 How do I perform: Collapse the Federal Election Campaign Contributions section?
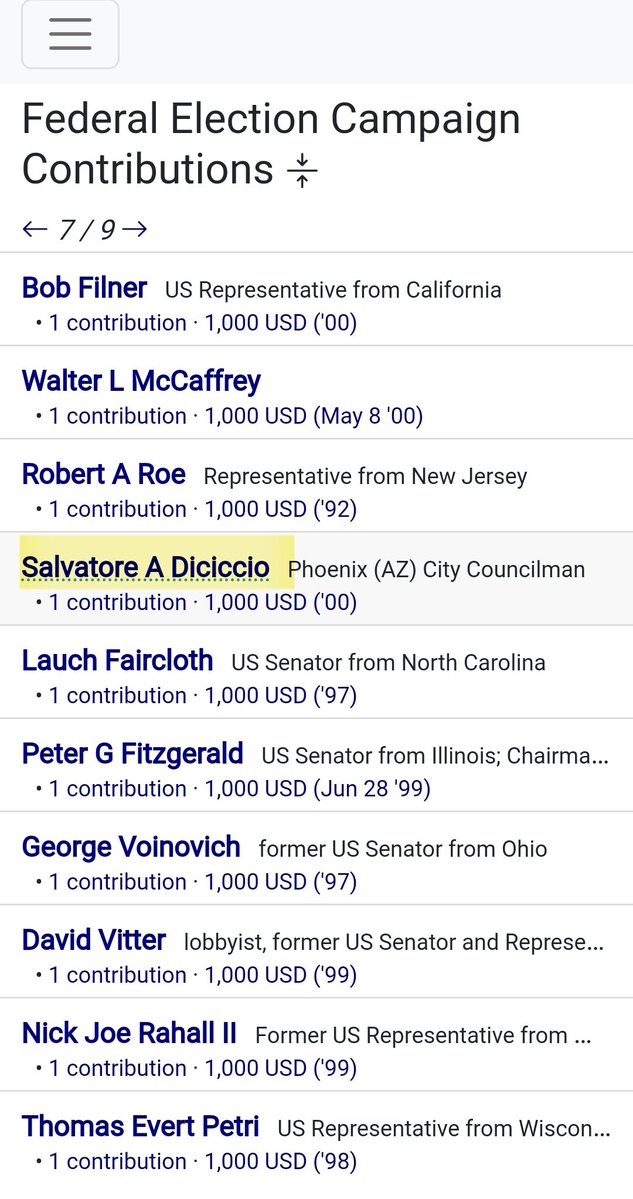[302, 172]
